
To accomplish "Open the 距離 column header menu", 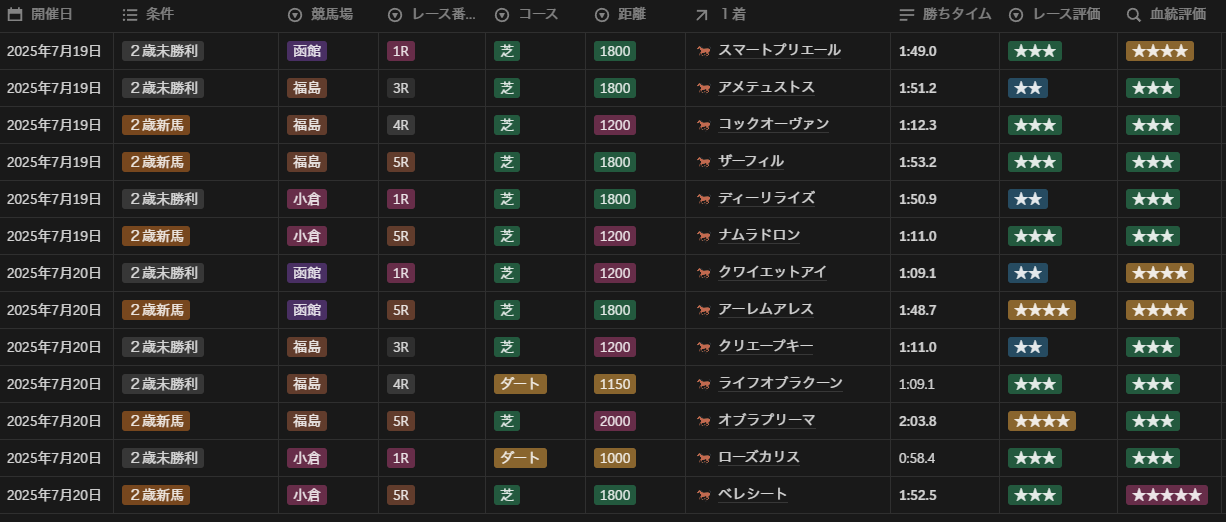I will coord(624,15).
